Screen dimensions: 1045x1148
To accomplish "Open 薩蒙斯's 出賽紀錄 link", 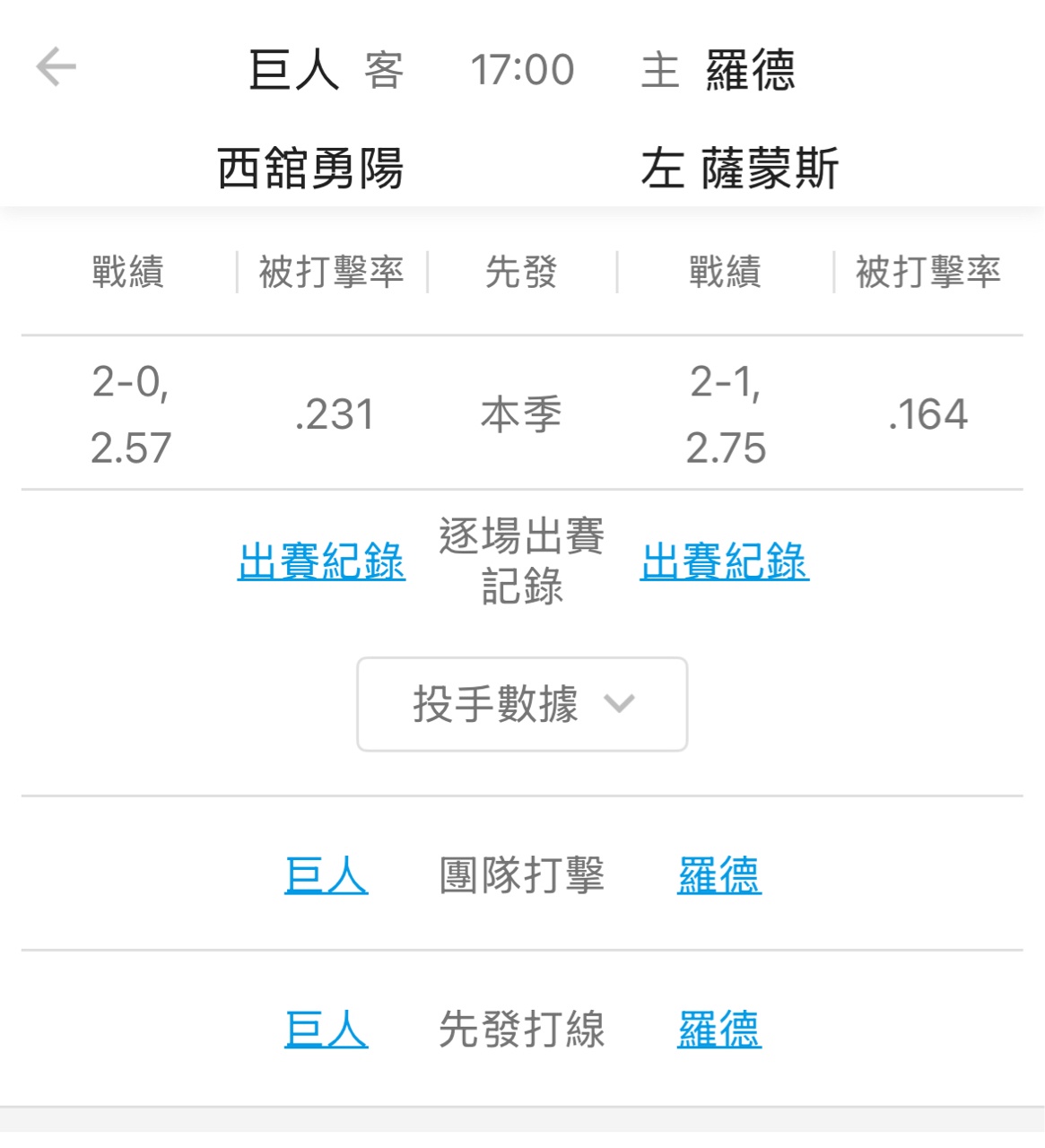I will click(x=724, y=561).
